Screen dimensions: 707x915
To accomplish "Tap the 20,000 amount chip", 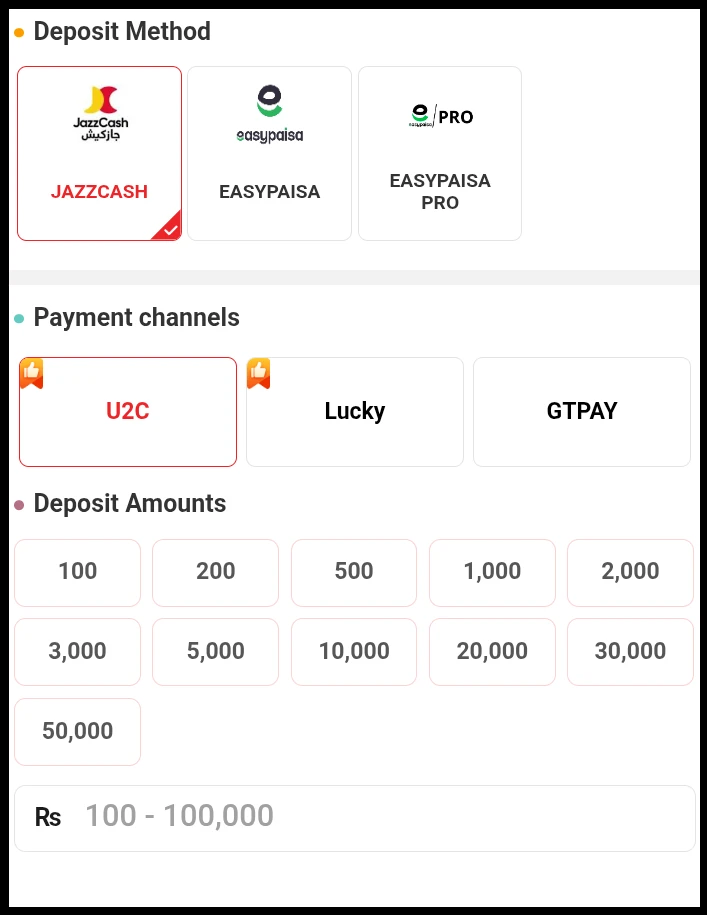I will tap(492, 652).
